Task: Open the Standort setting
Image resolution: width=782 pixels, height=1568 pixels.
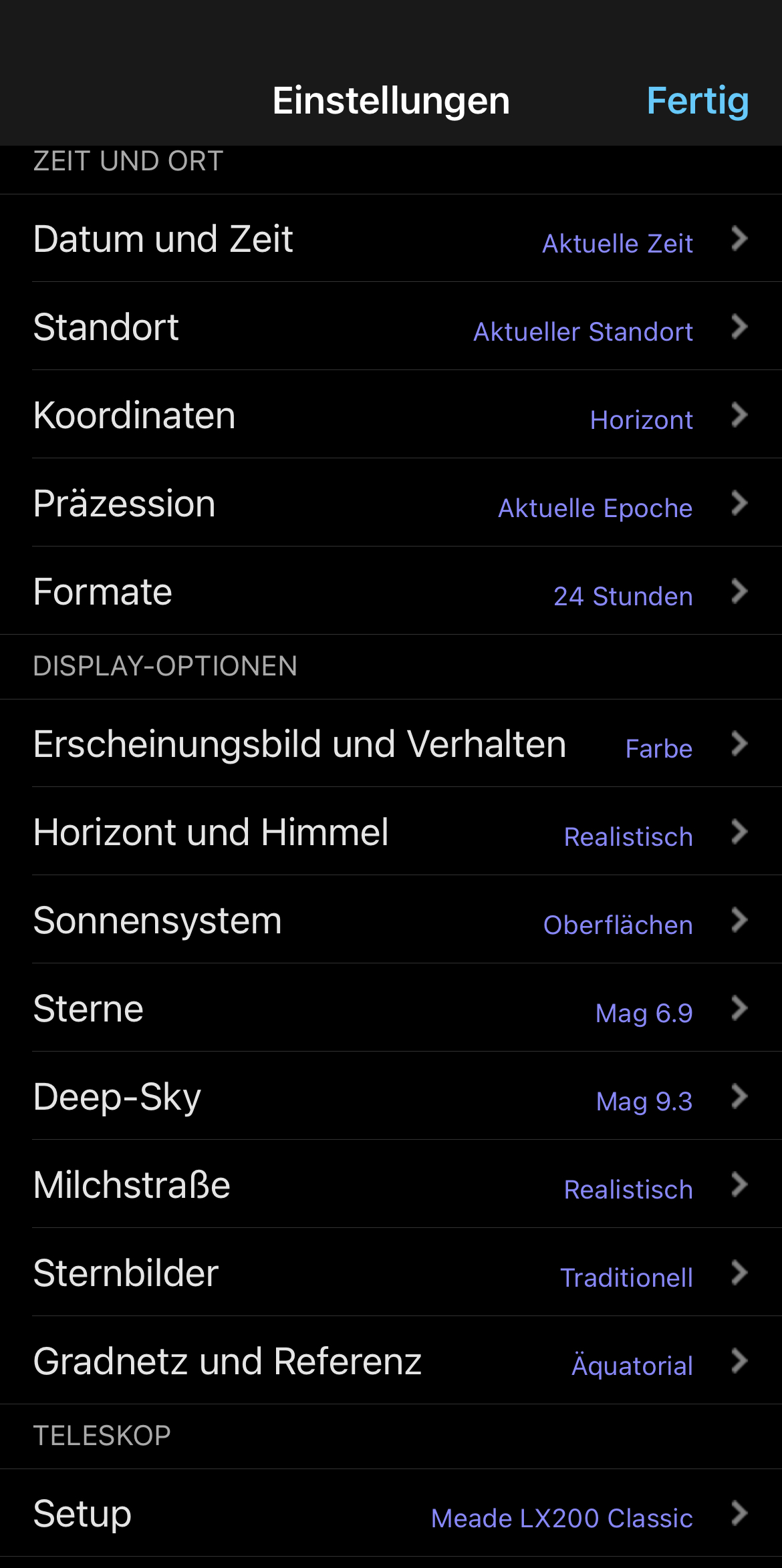Action: 391,327
